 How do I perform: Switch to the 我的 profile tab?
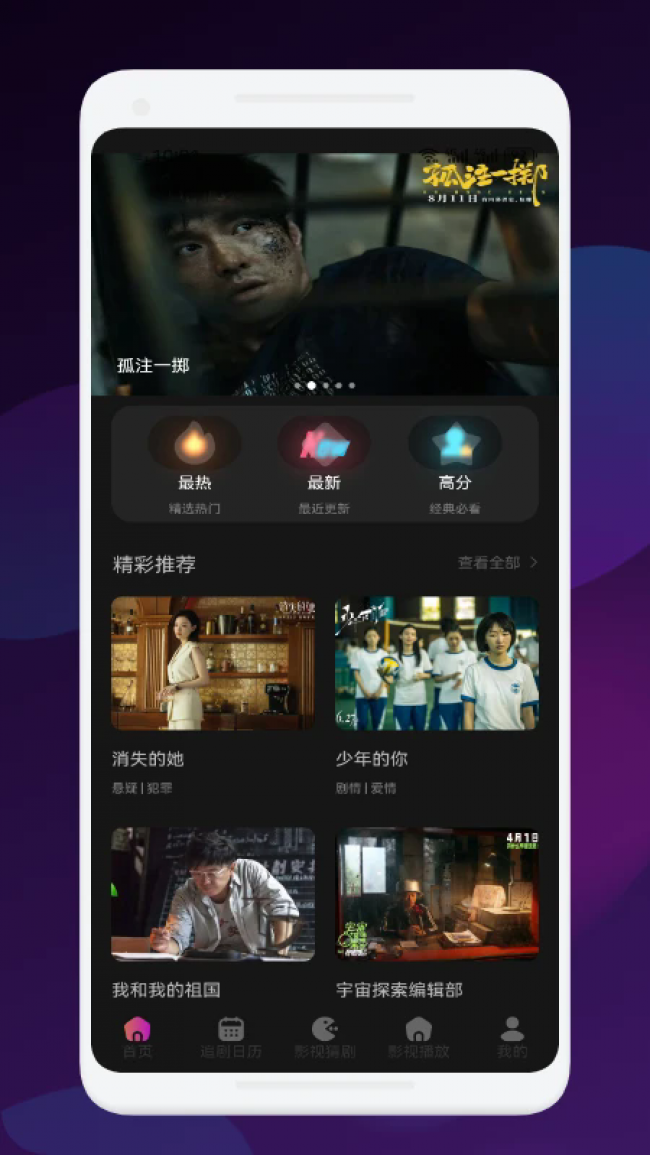(x=512, y=1037)
